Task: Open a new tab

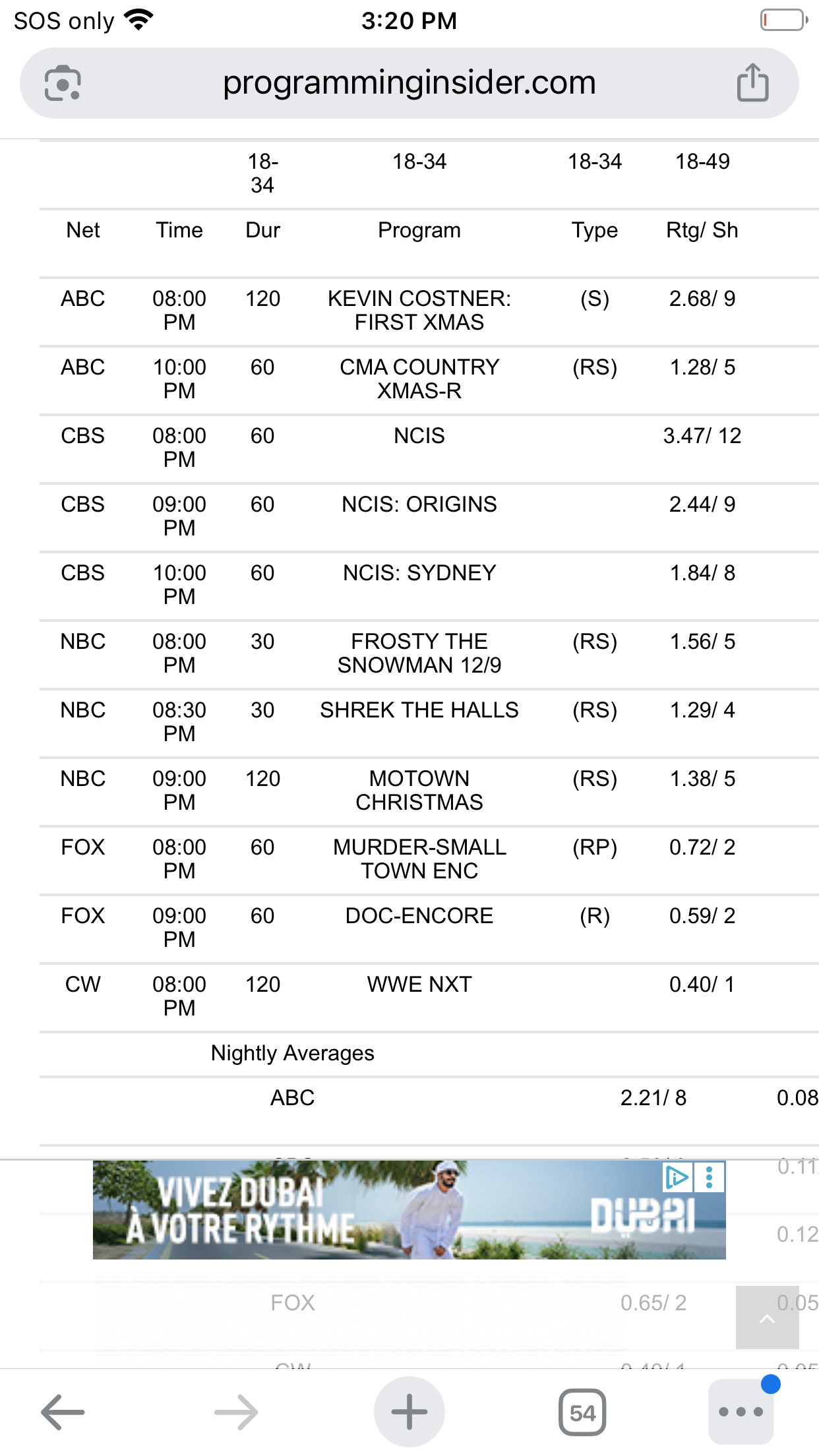Action: (409, 1412)
